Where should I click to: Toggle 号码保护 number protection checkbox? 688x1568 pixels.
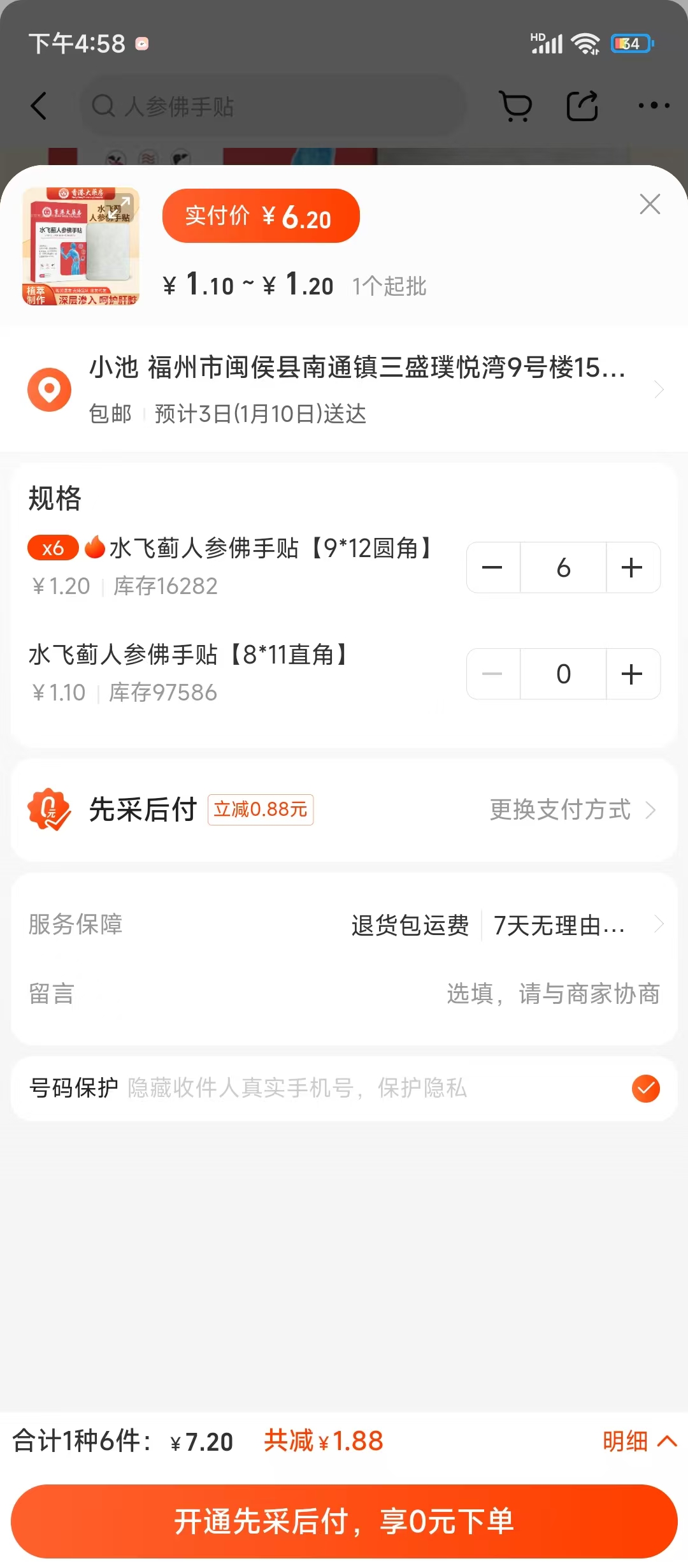tap(645, 1088)
